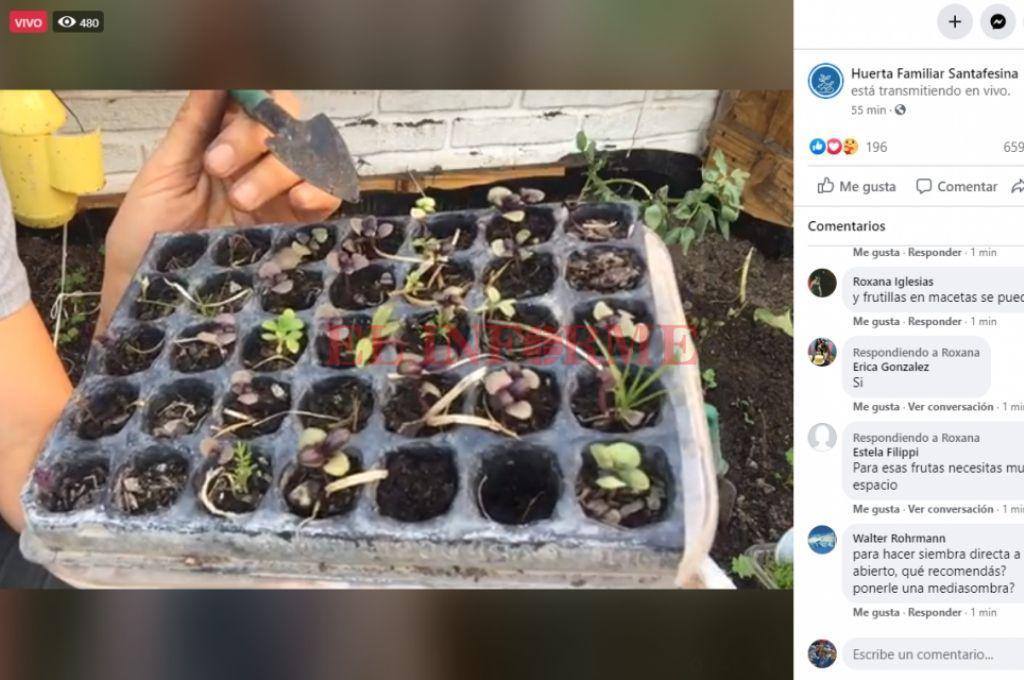This screenshot has width=1024, height=680.
Task: Open the create plus button
Action: [x=954, y=22]
